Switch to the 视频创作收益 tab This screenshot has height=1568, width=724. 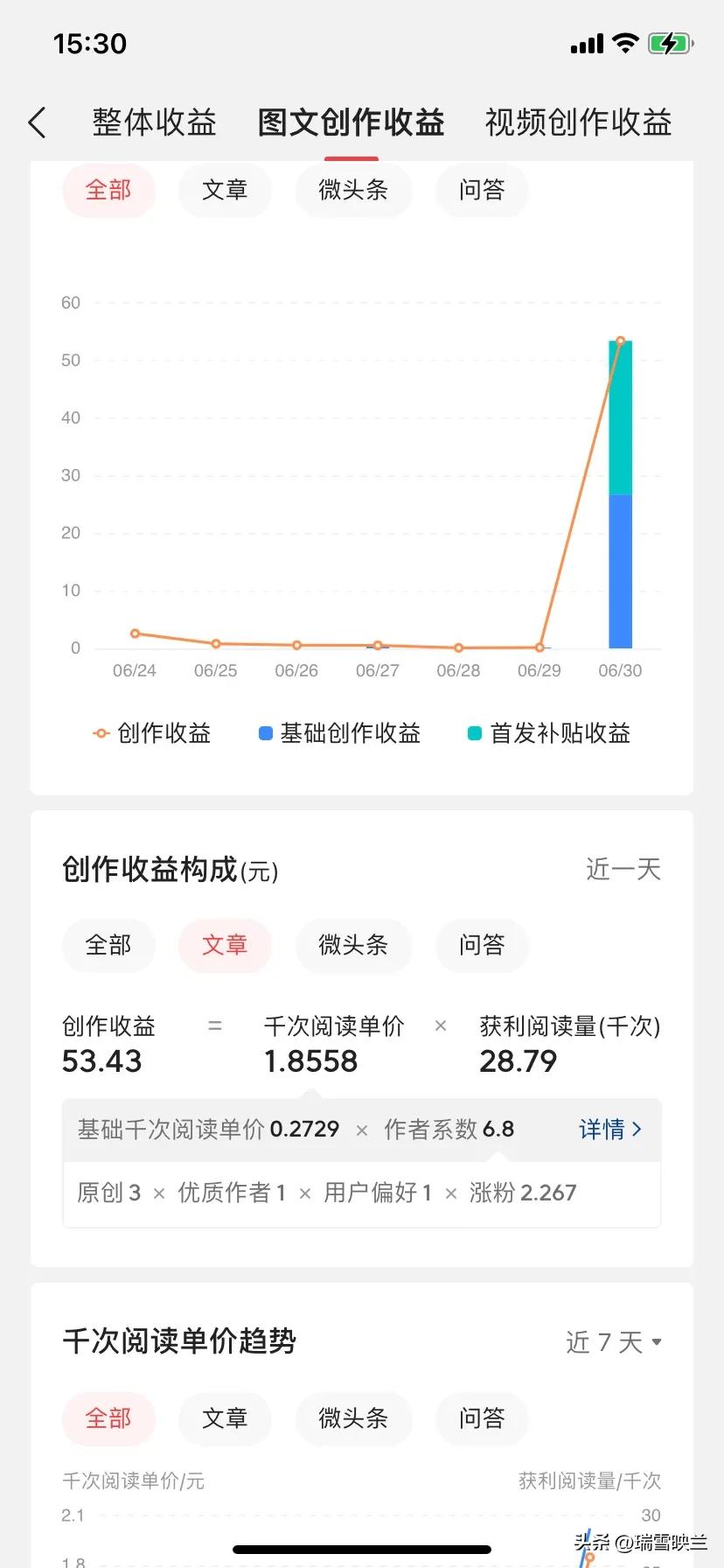[x=576, y=122]
